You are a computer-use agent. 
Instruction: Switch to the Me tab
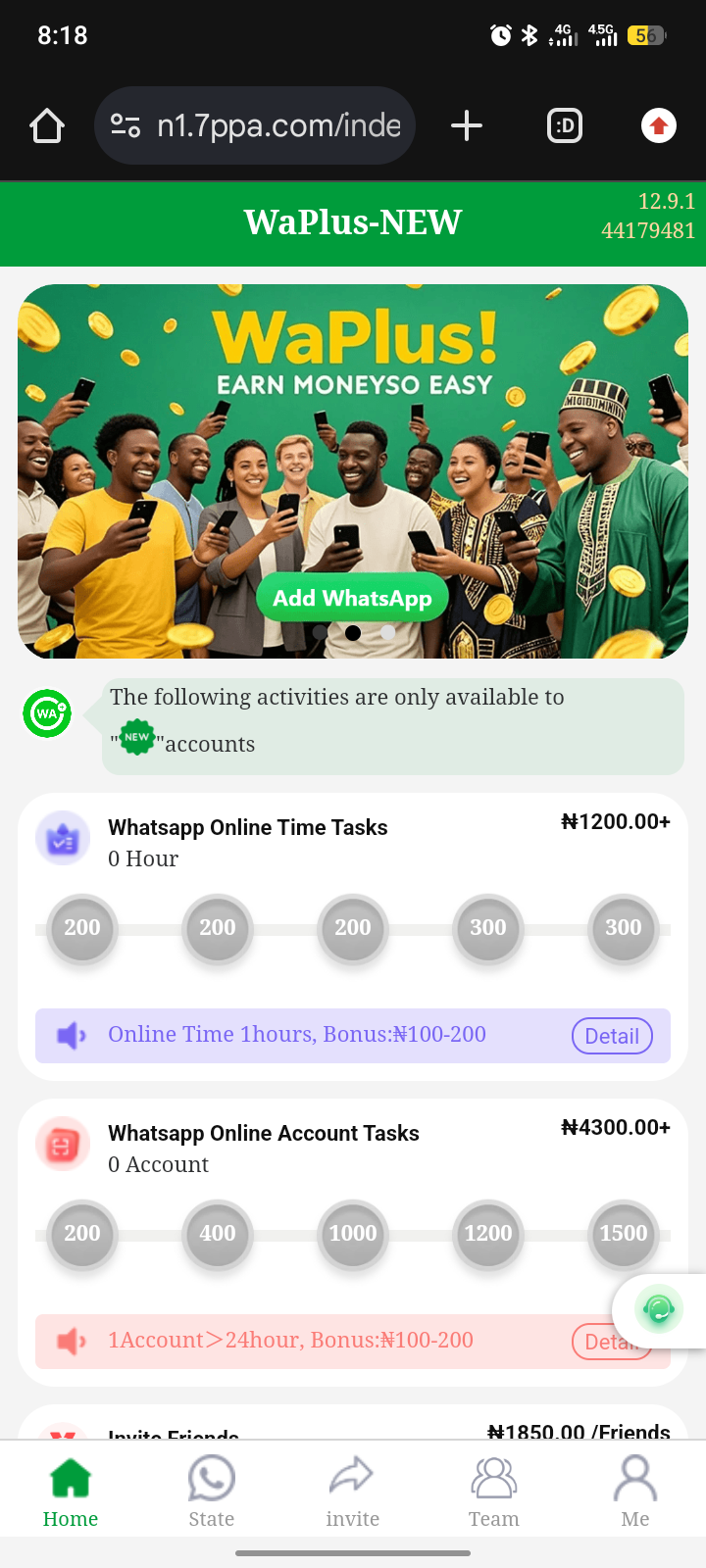coord(635,1492)
